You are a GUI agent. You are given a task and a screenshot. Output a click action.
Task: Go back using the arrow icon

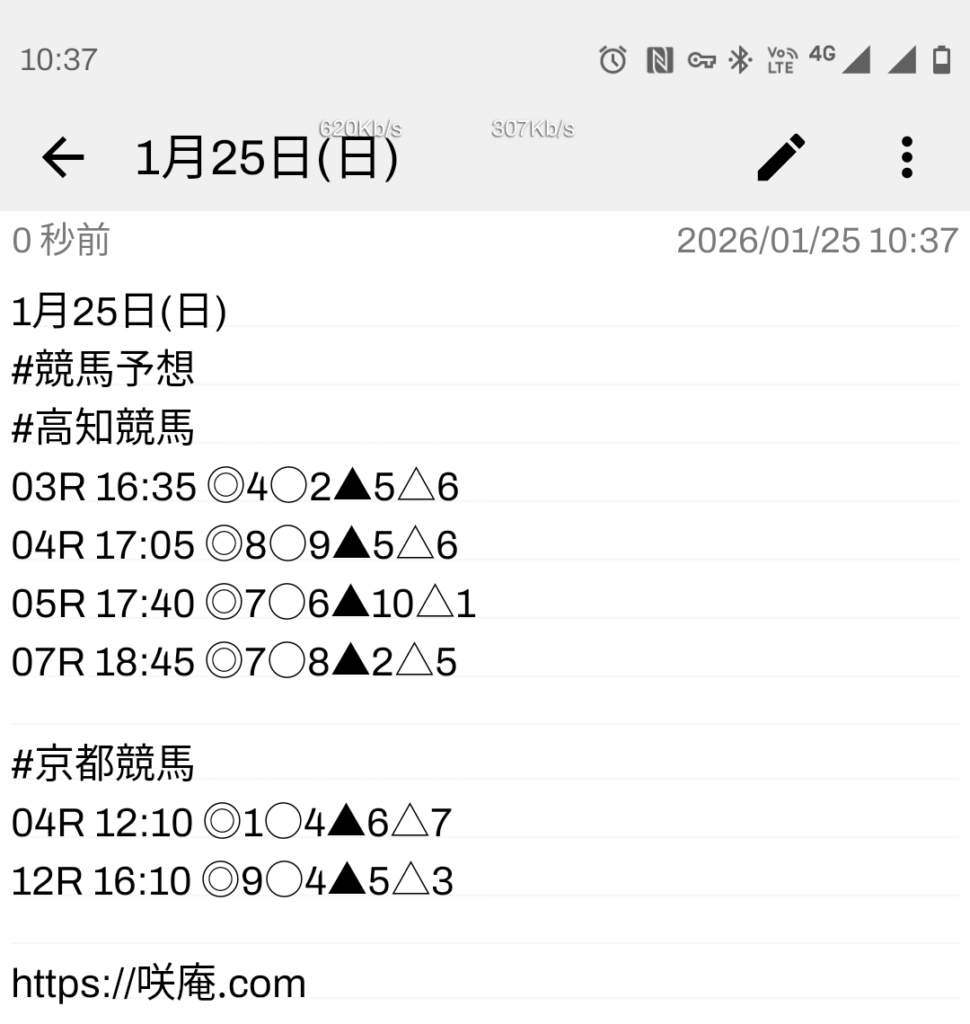coord(62,158)
